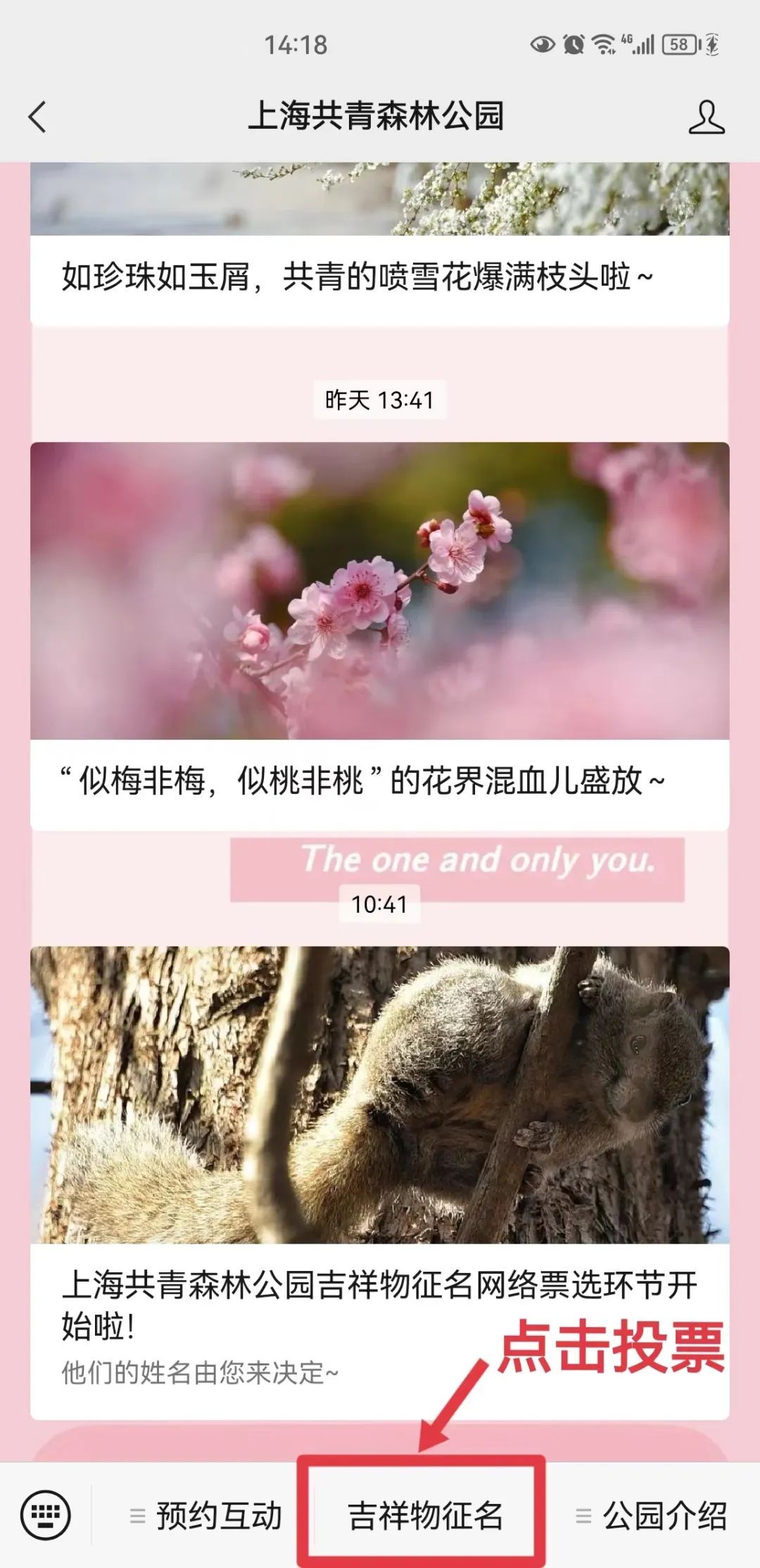Open the 吉祥物征名网络票选 article

(380, 1182)
